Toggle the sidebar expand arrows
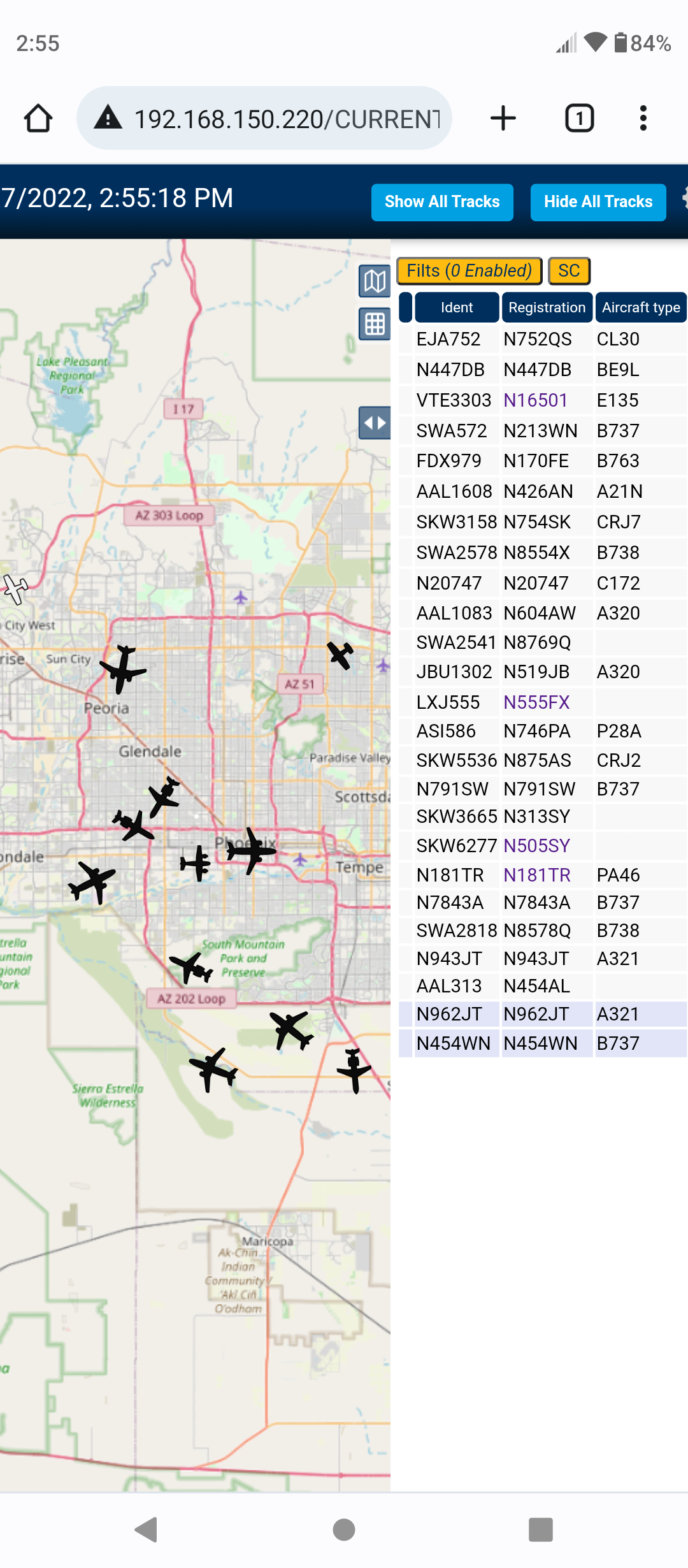 tap(375, 423)
